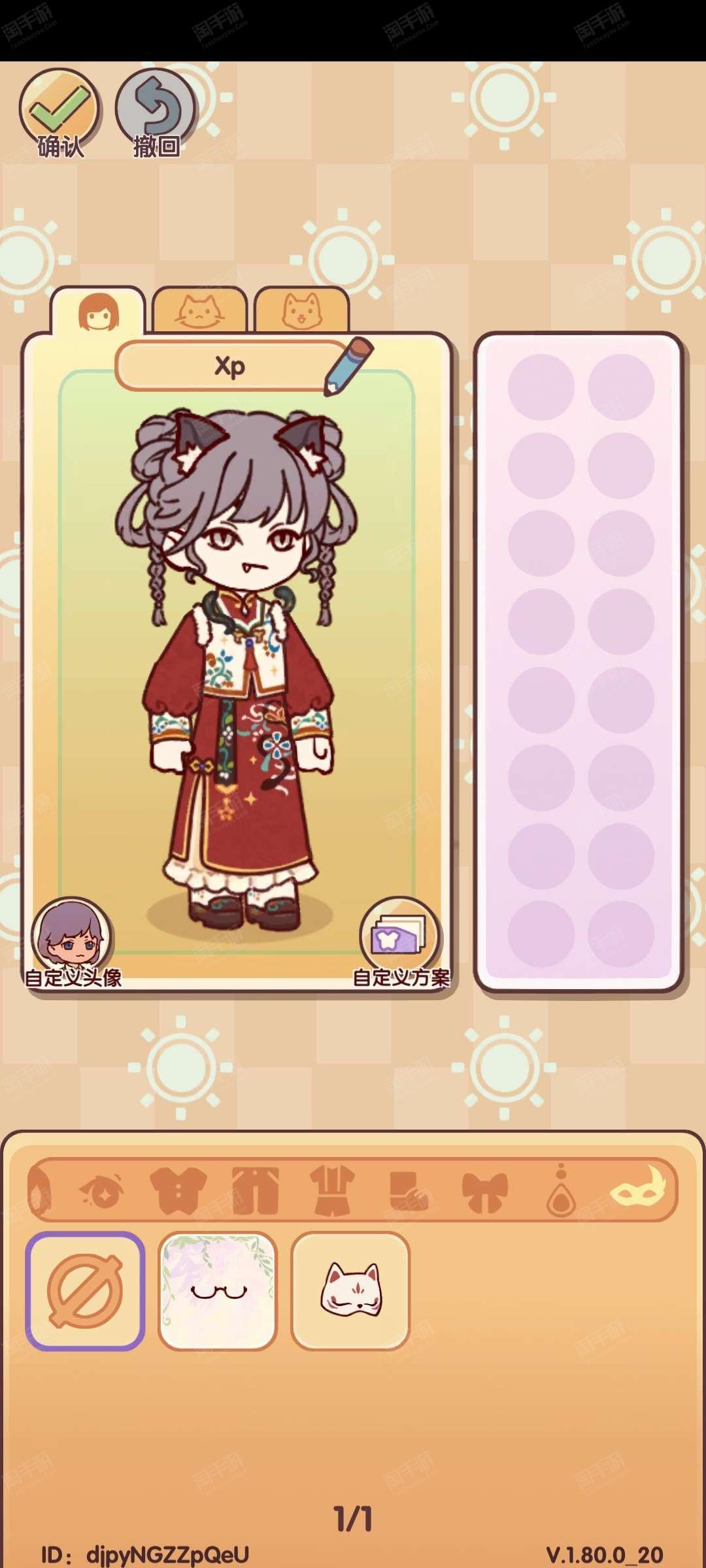Switch to the happy cat face tab
The image size is (706, 1568).
302,311
